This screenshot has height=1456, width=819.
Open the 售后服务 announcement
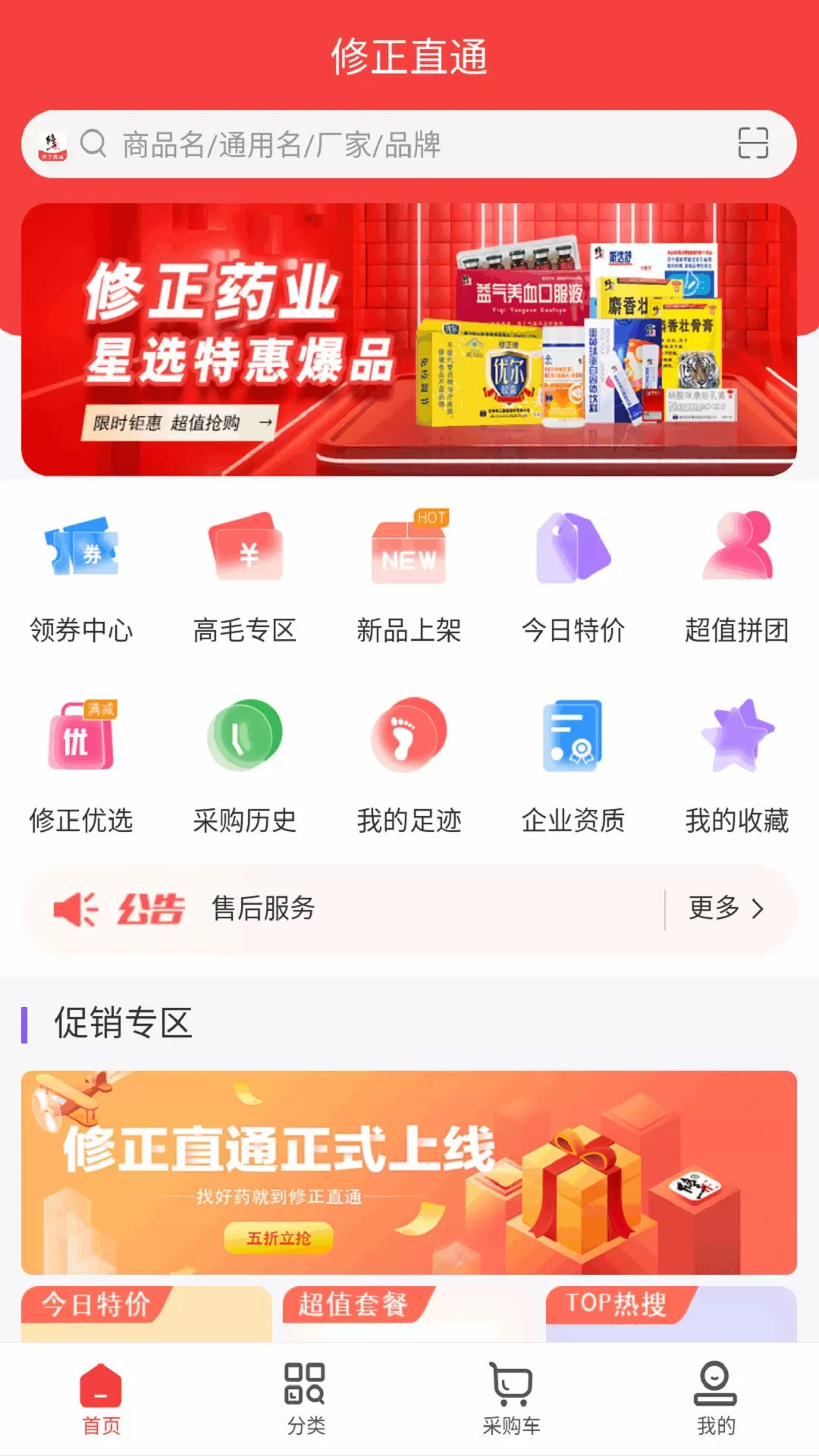coord(263,908)
